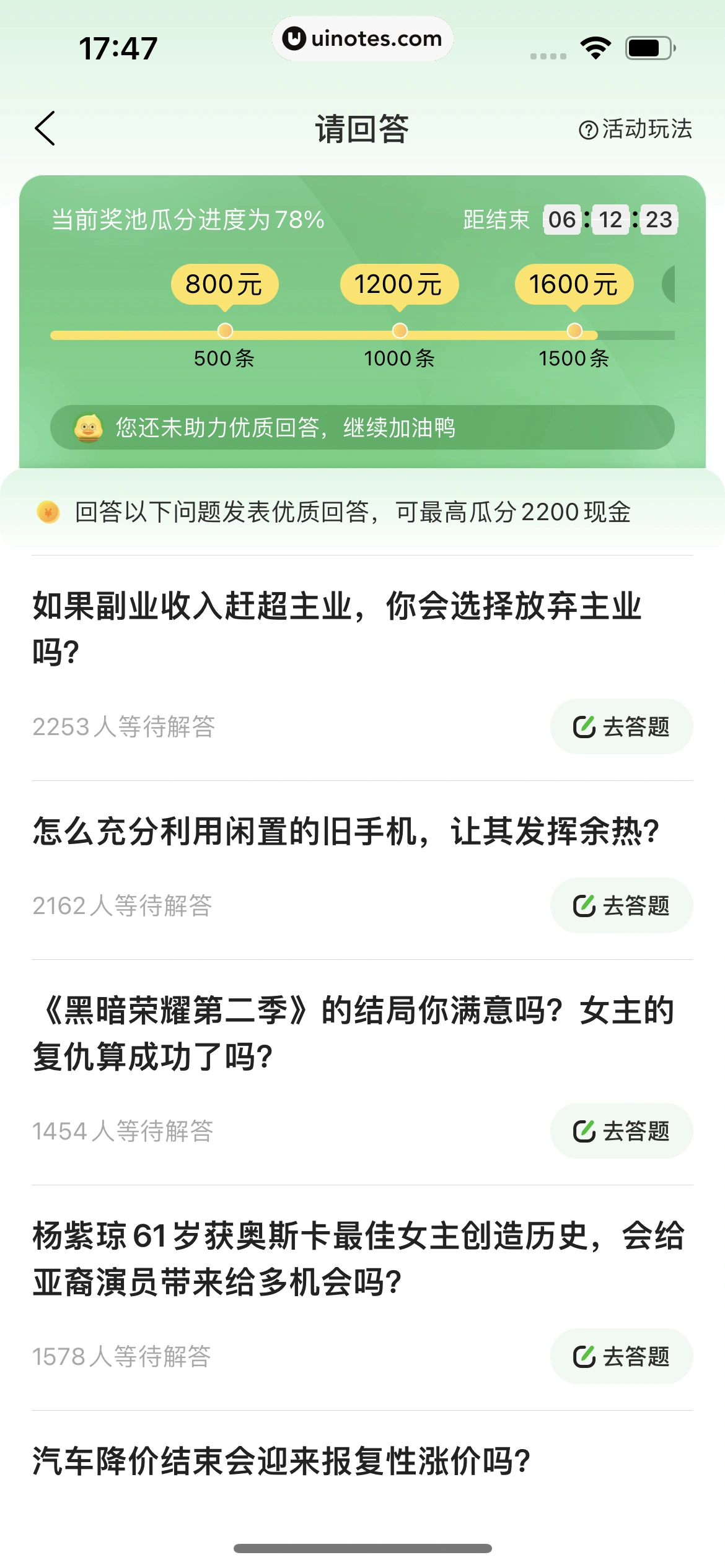
Task: Go back using the top-left arrow
Action: click(x=45, y=129)
